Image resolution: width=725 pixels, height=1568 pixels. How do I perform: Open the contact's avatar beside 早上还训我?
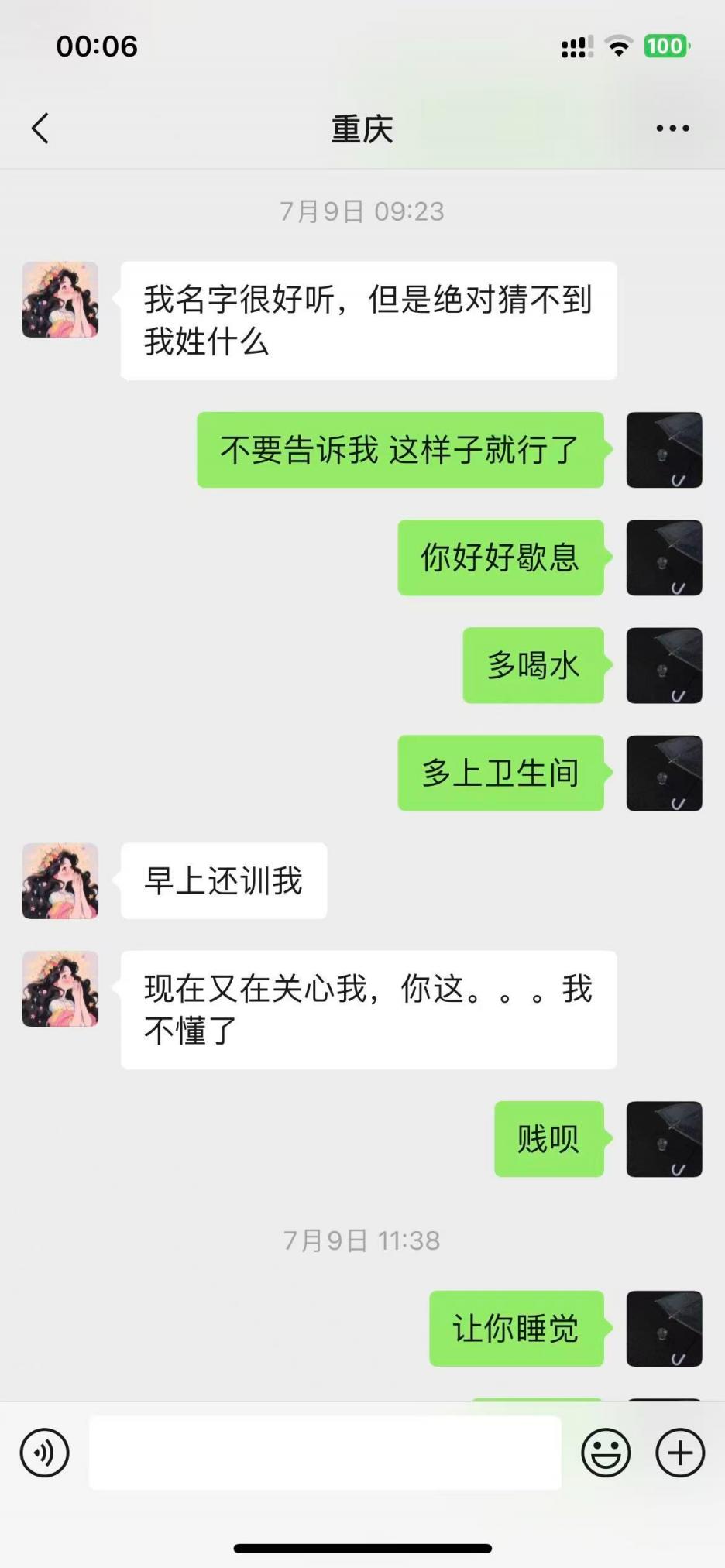60,881
